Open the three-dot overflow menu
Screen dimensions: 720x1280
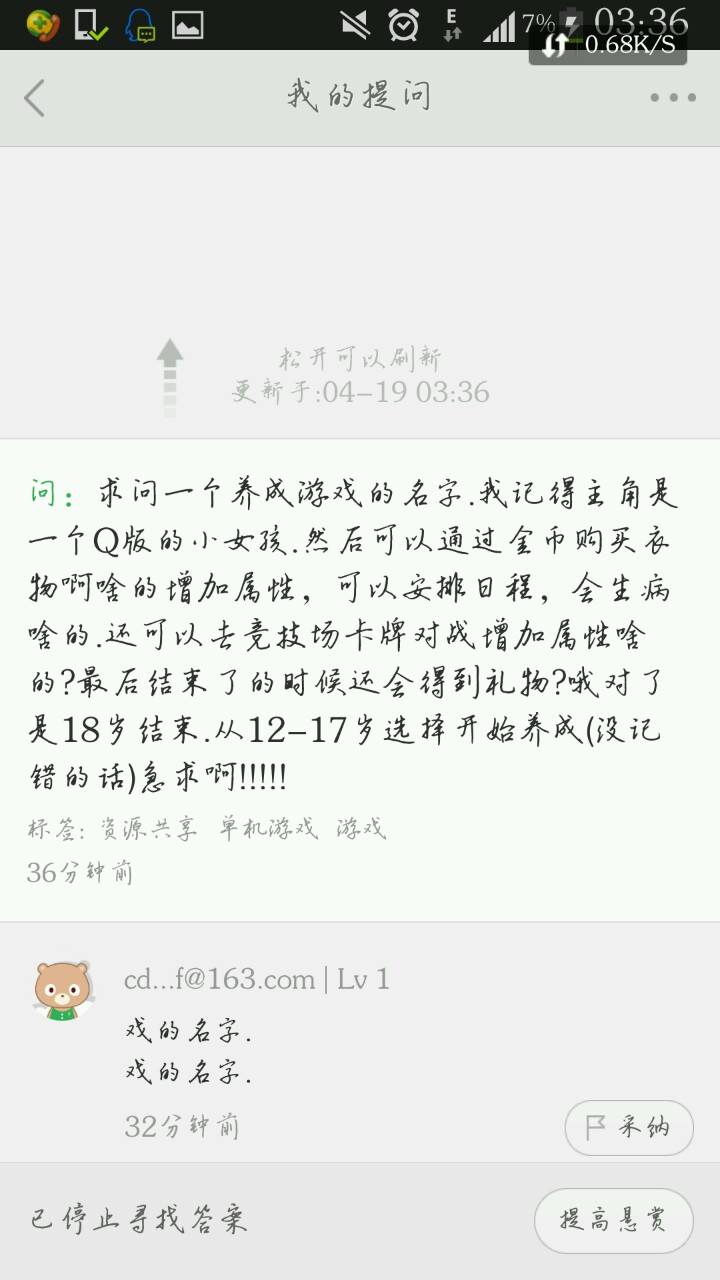pyautogui.click(x=672, y=98)
